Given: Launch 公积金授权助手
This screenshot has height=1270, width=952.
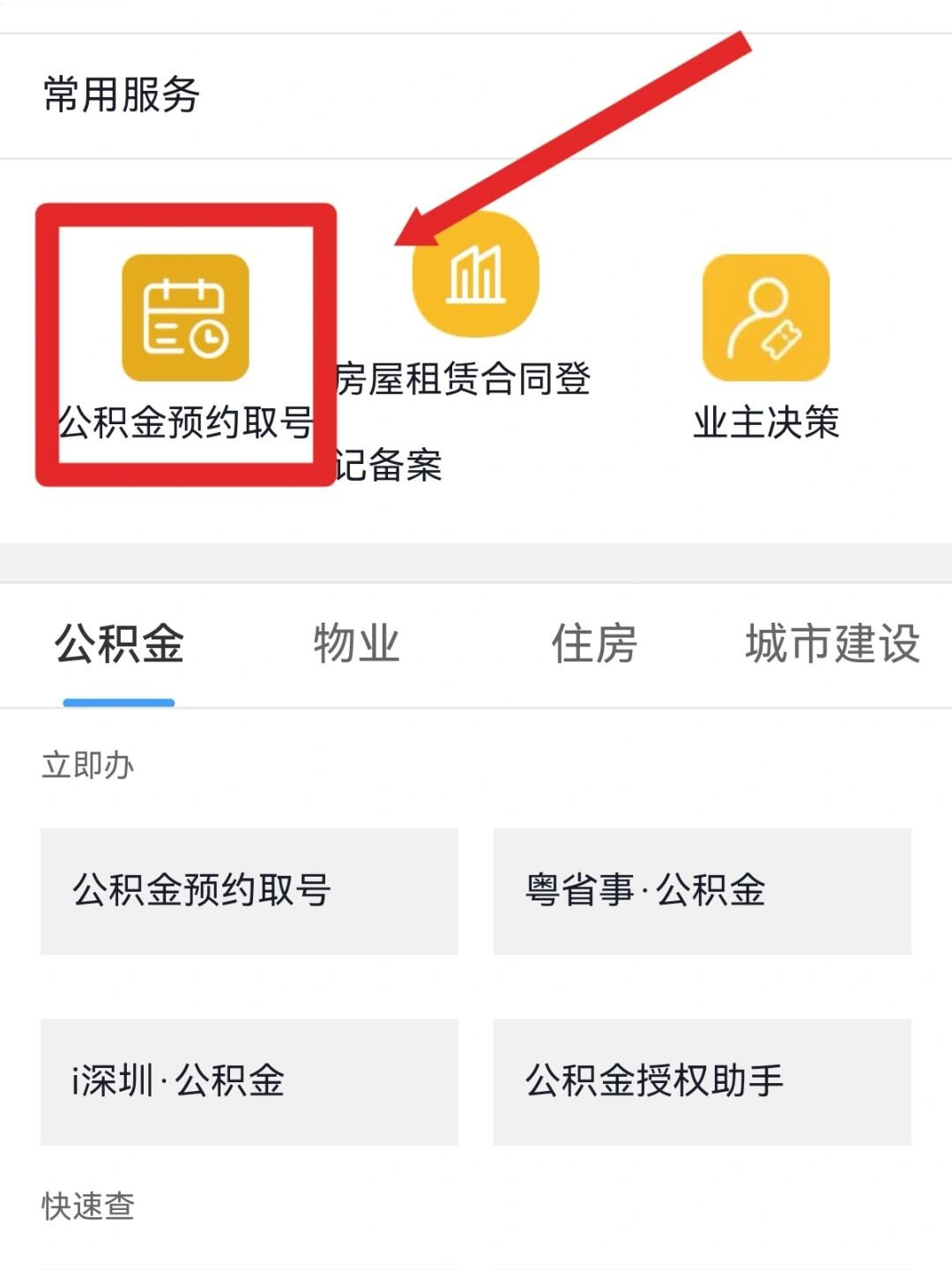Looking at the screenshot, I should [702, 1081].
